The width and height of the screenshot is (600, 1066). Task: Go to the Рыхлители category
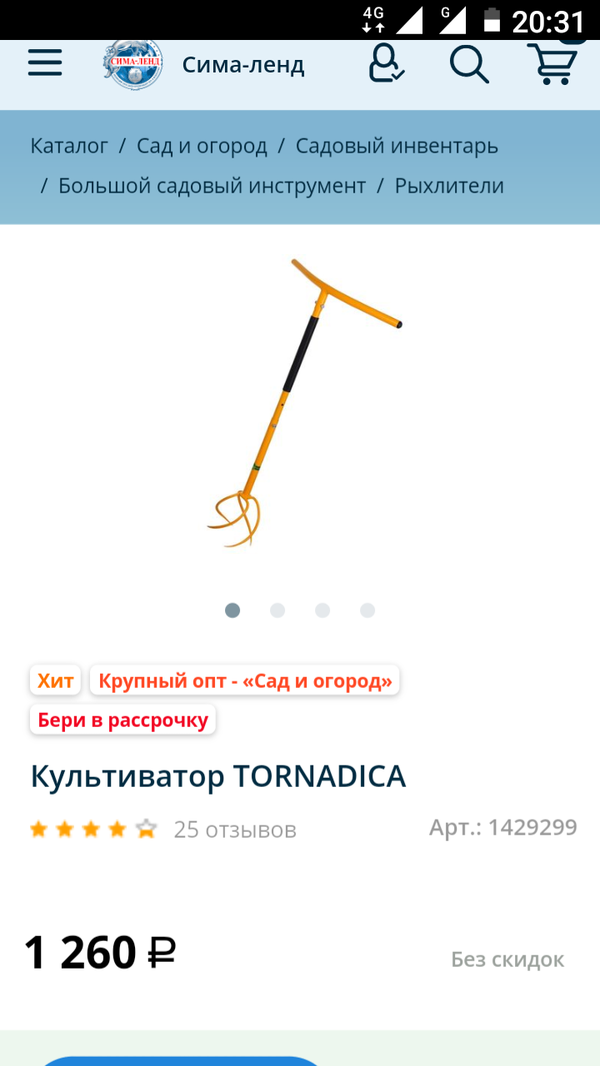tap(449, 186)
